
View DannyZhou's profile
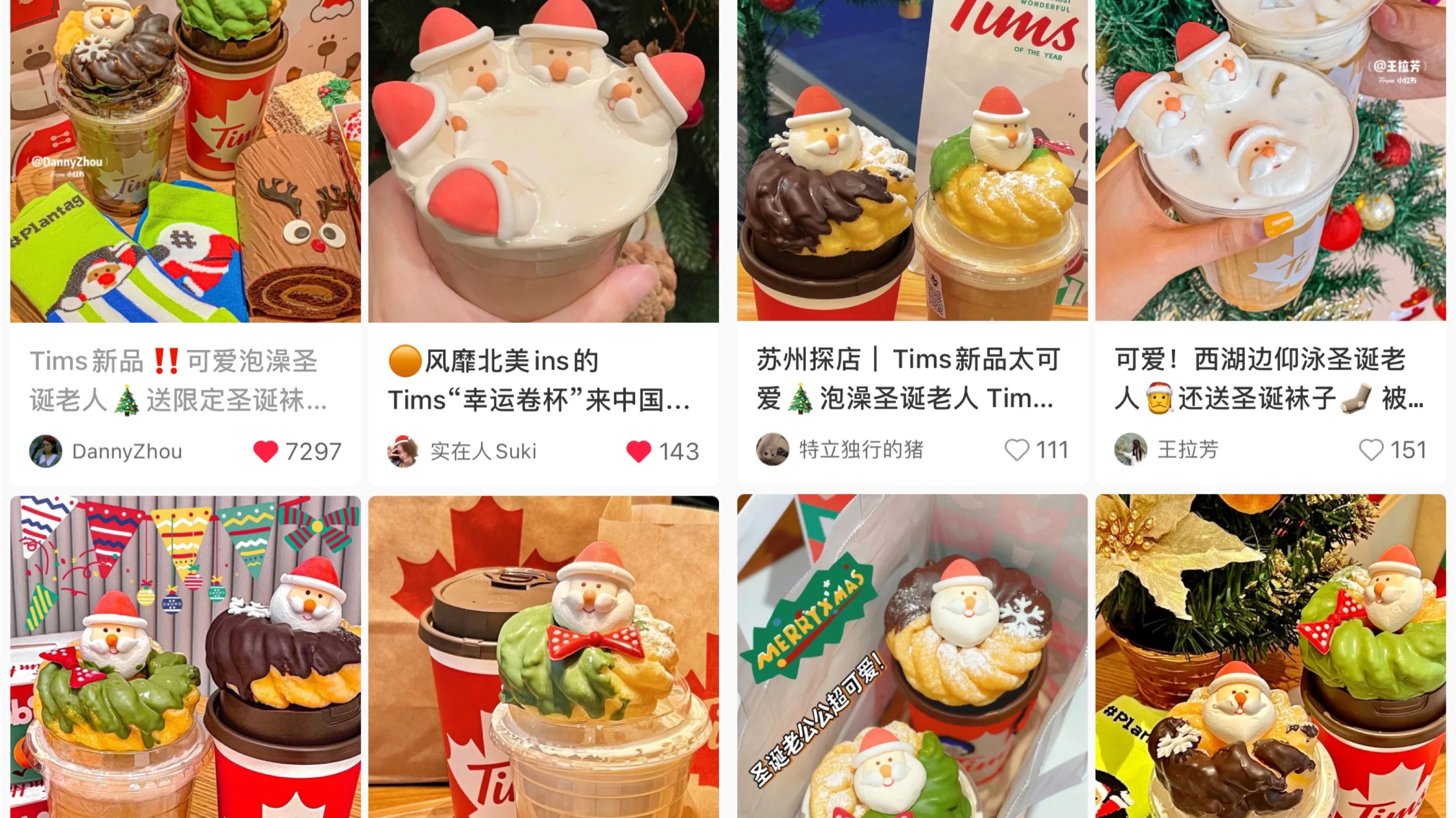coord(45,451)
